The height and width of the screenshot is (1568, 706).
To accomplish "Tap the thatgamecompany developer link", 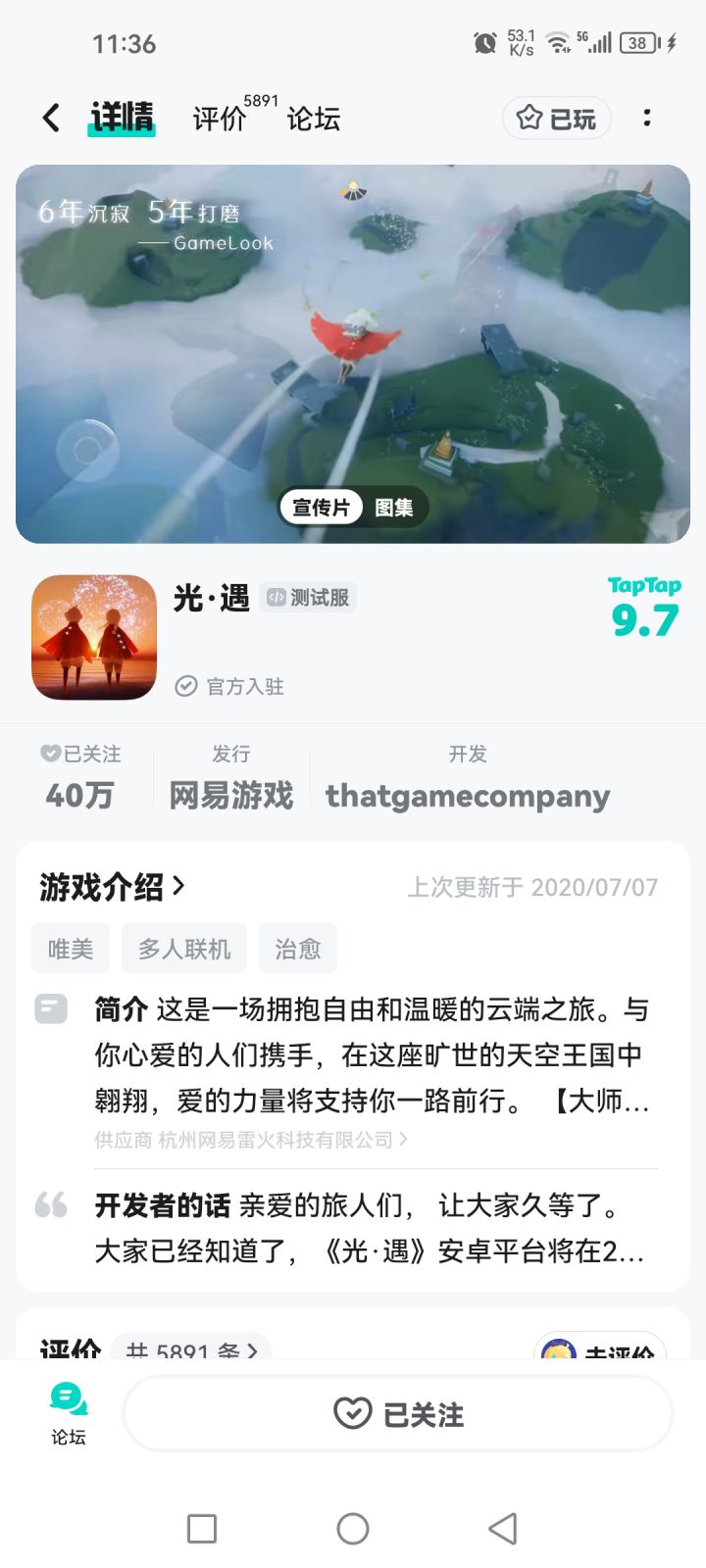I will tap(469, 796).
